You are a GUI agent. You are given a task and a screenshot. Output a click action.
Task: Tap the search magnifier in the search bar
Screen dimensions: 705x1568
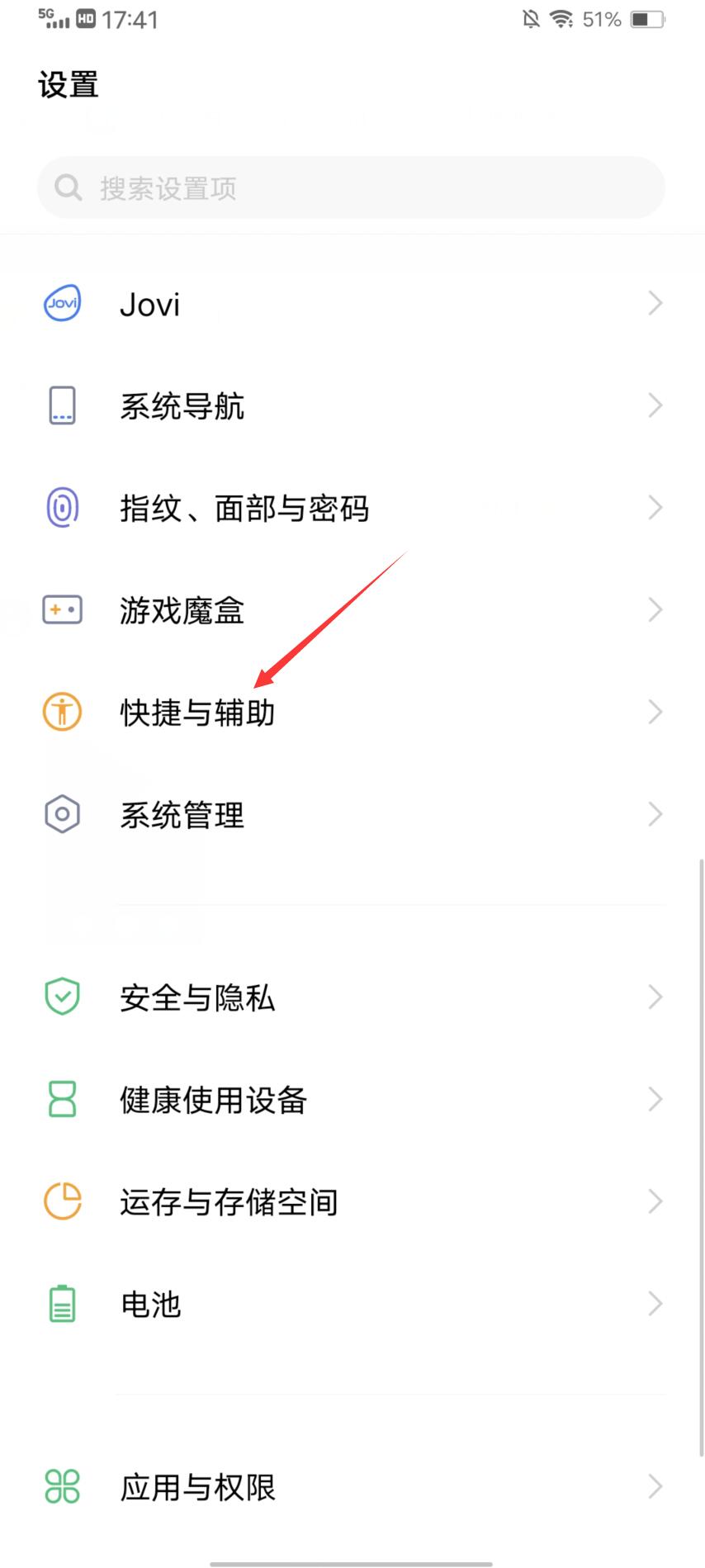click(x=68, y=187)
